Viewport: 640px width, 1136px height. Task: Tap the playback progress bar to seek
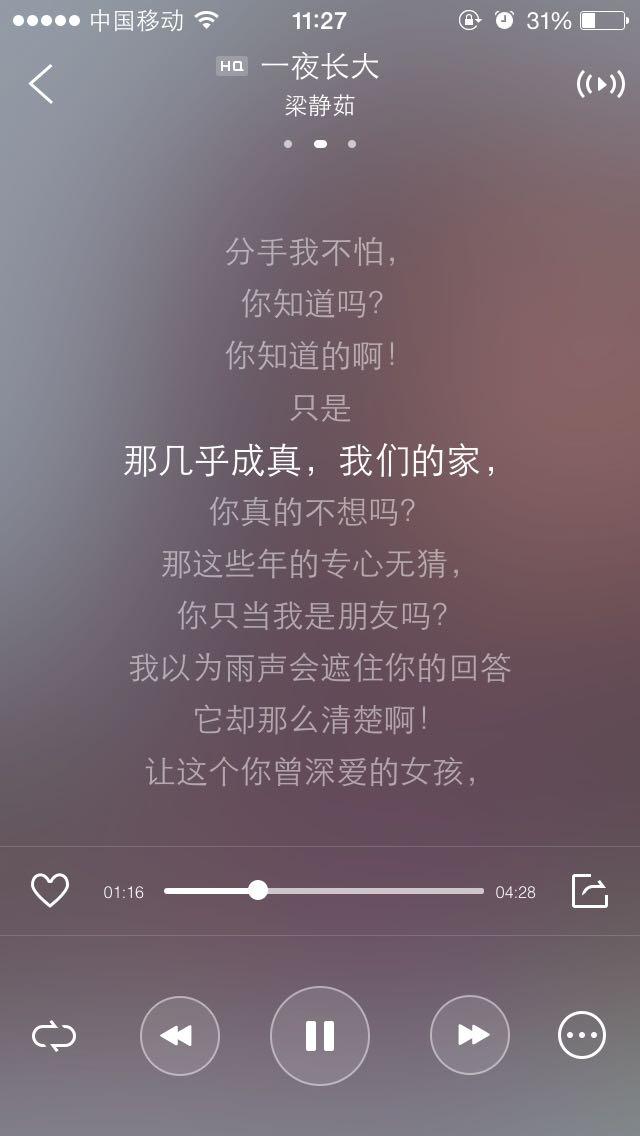pyautogui.click(x=324, y=890)
